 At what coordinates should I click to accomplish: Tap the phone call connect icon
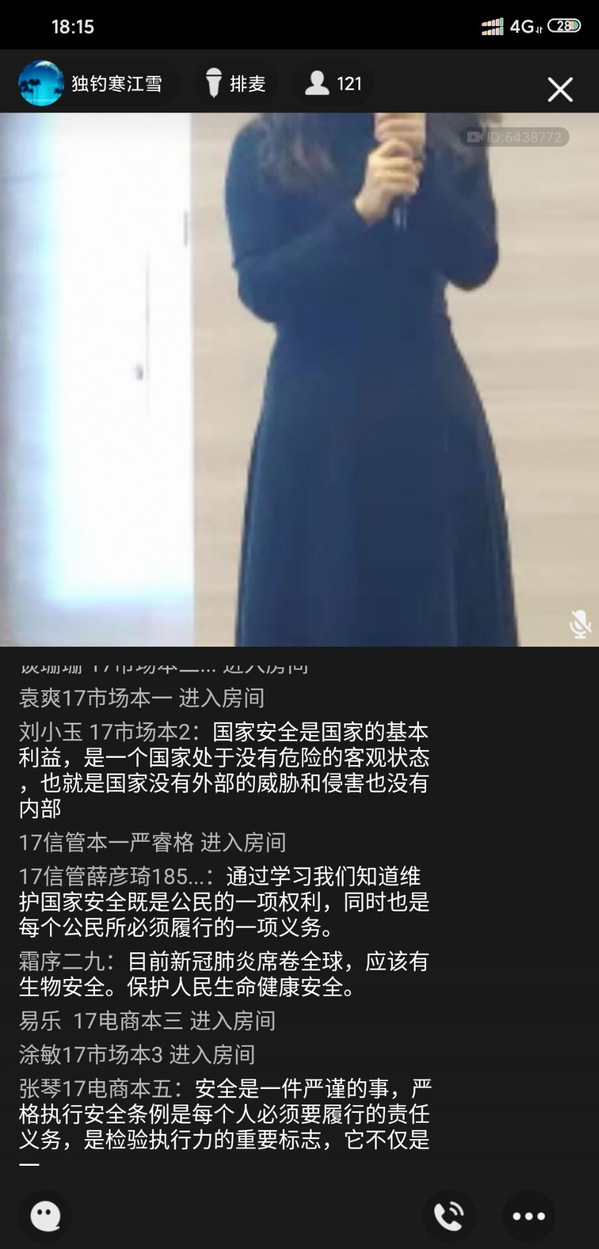[x=449, y=1216]
